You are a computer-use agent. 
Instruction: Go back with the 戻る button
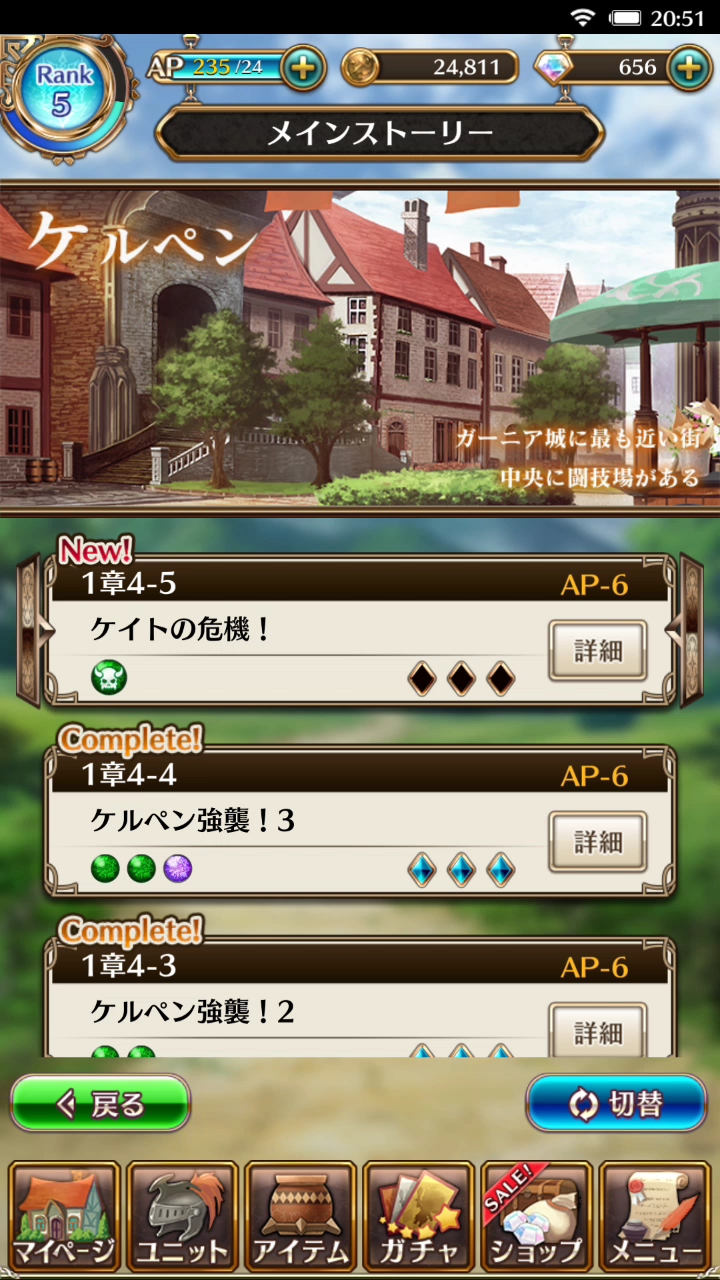(100, 1104)
